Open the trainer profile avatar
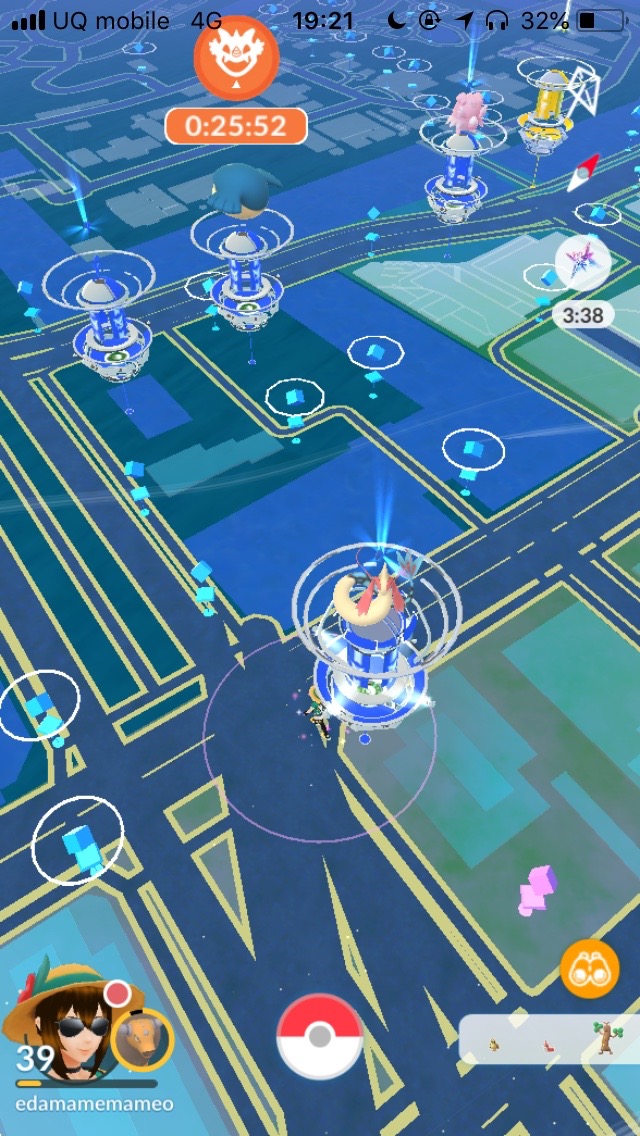The width and height of the screenshot is (640, 1136). pos(58,1012)
